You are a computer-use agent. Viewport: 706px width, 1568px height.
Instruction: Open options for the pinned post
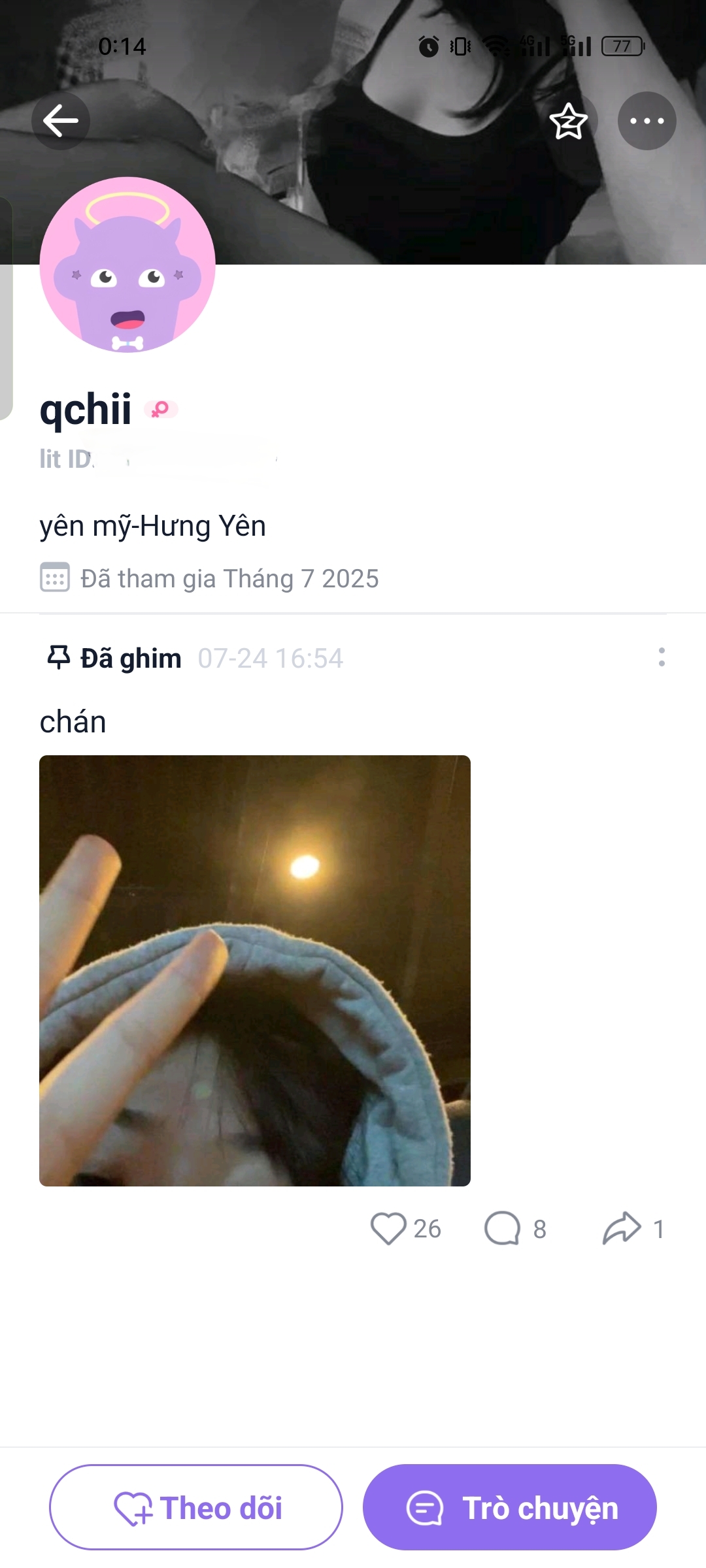pyautogui.click(x=662, y=657)
